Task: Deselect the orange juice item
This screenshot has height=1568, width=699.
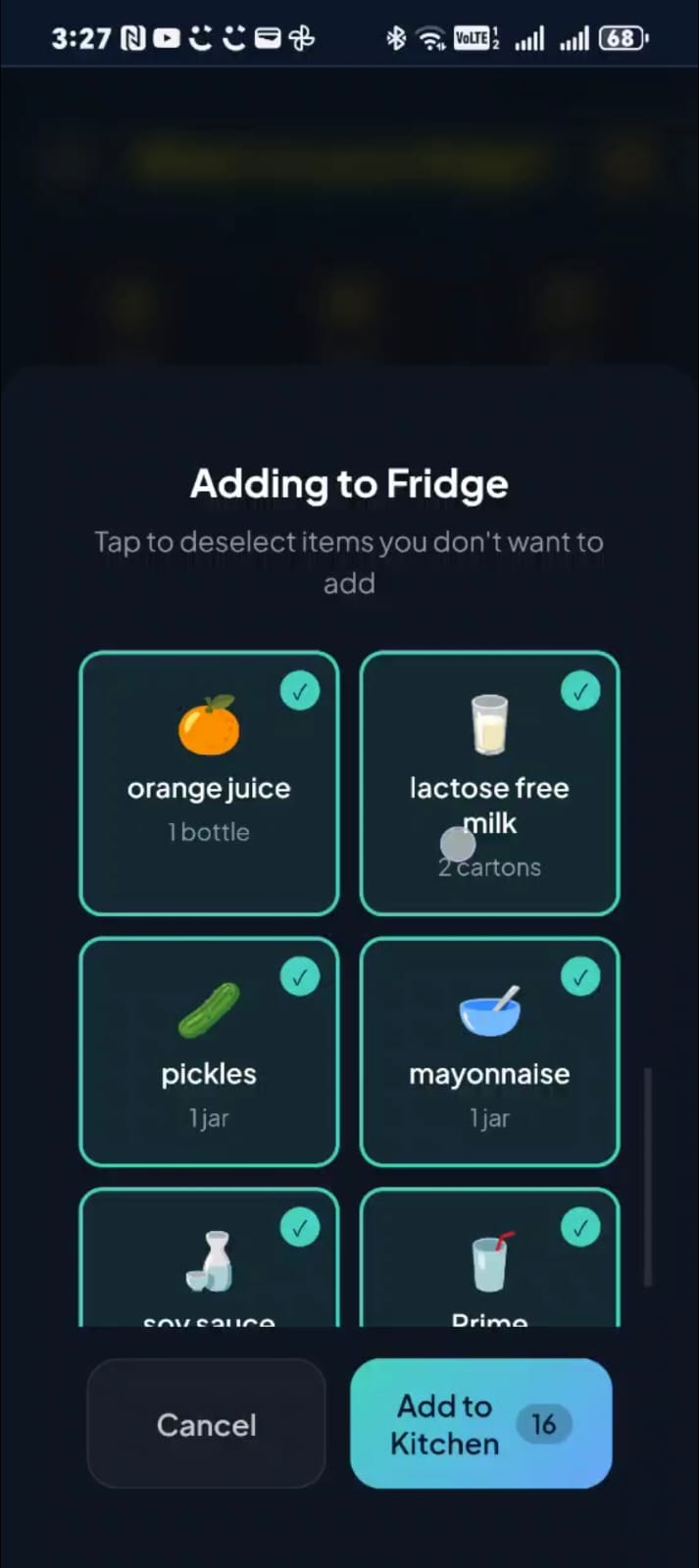Action: click(x=209, y=783)
